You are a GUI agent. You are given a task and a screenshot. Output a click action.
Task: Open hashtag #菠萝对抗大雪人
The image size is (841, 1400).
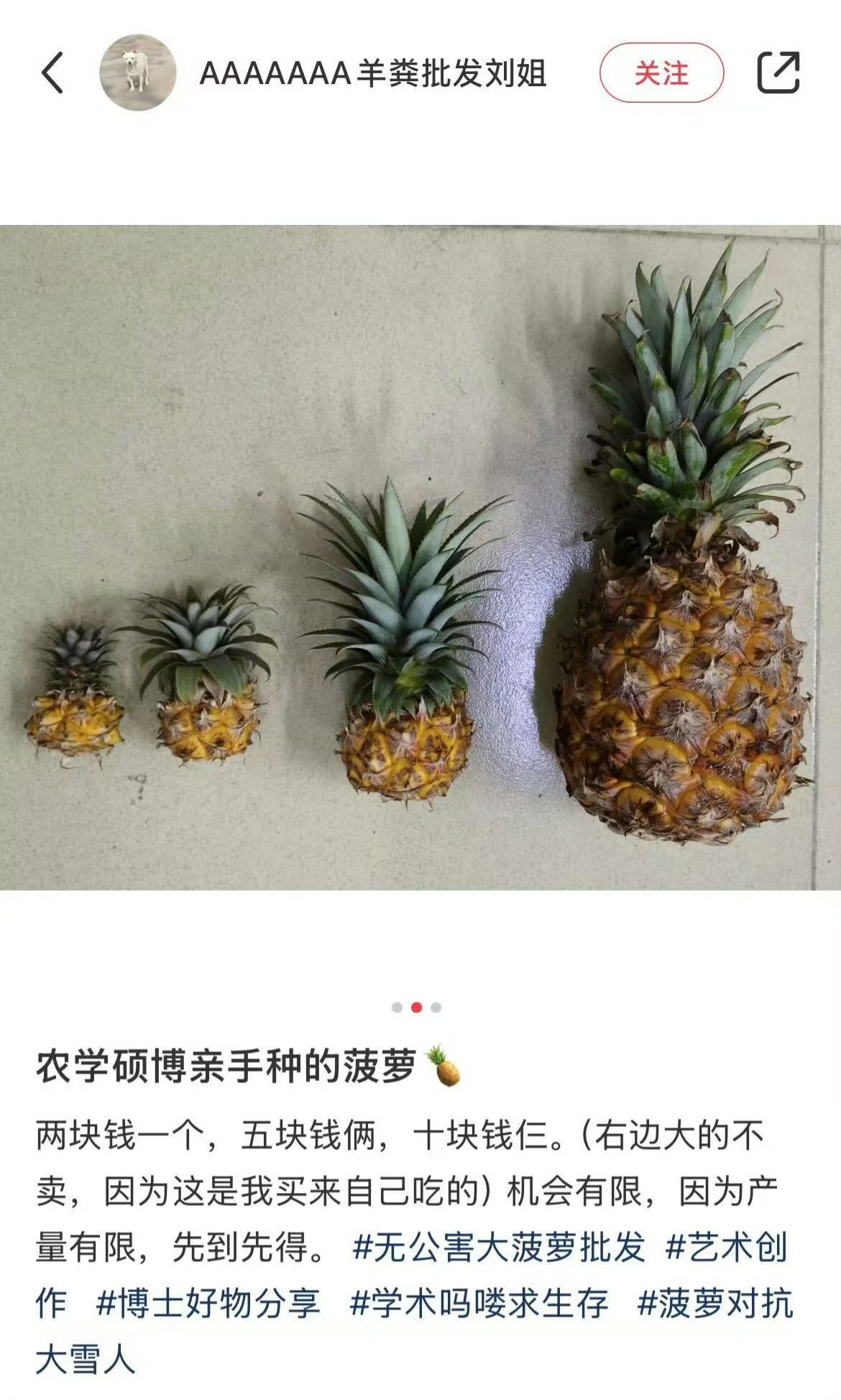click(x=715, y=1304)
